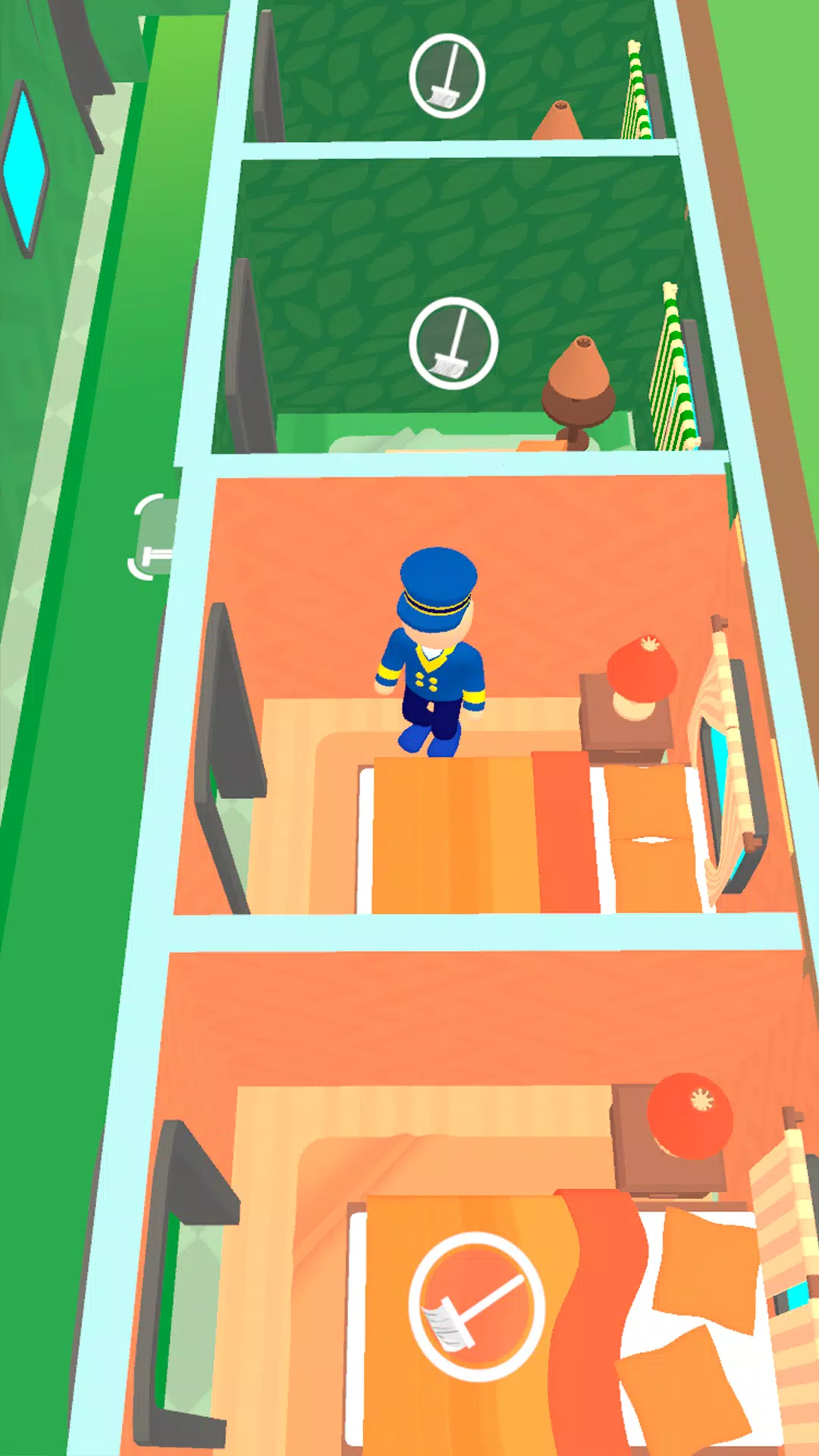
Task: Tap the broom icon on the orange bed
Action: pyautogui.click(x=476, y=1306)
